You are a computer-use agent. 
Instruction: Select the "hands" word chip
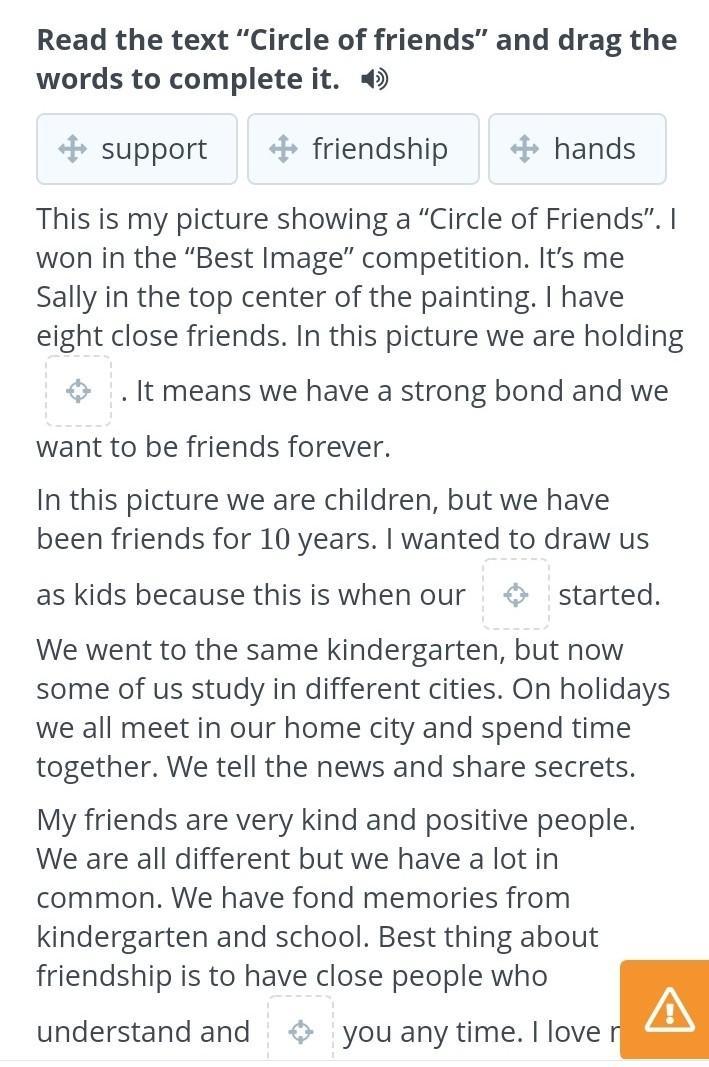point(577,149)
